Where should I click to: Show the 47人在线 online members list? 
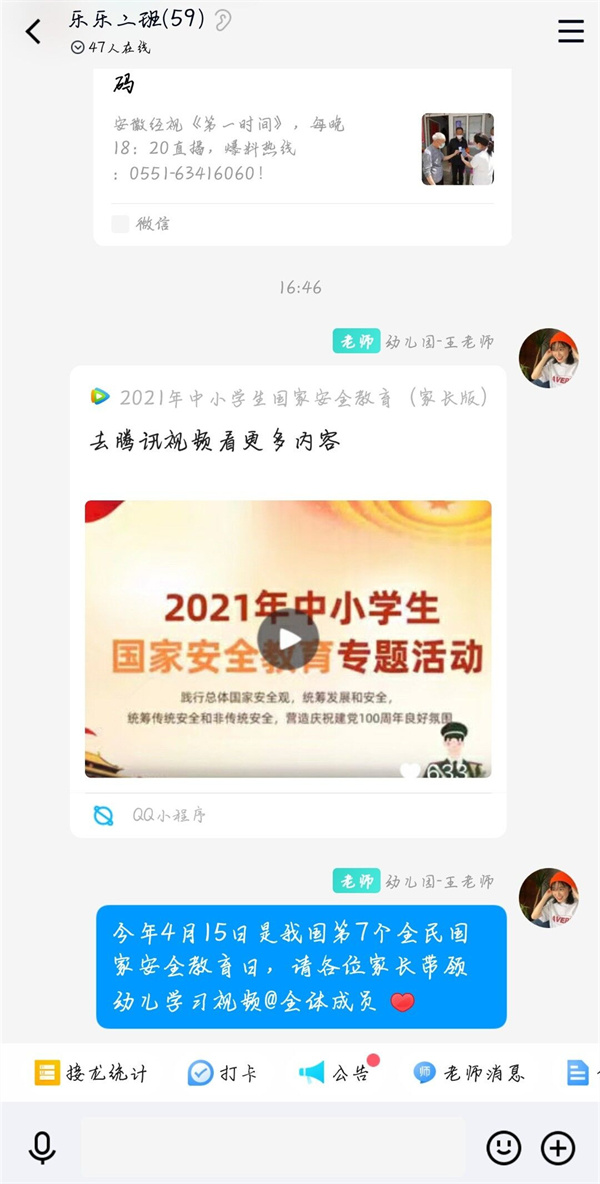[x=111, y=47]
